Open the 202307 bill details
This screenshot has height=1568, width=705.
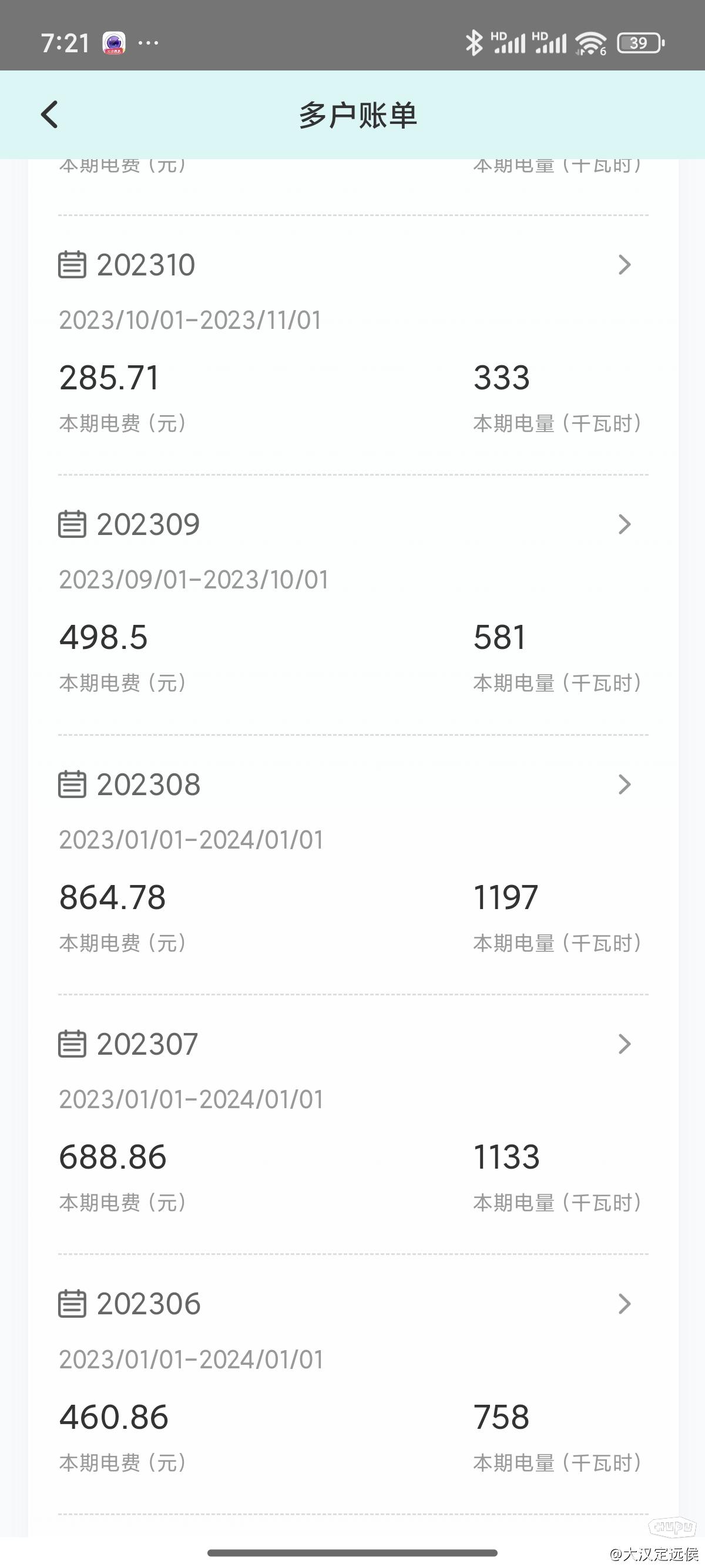353,1124
